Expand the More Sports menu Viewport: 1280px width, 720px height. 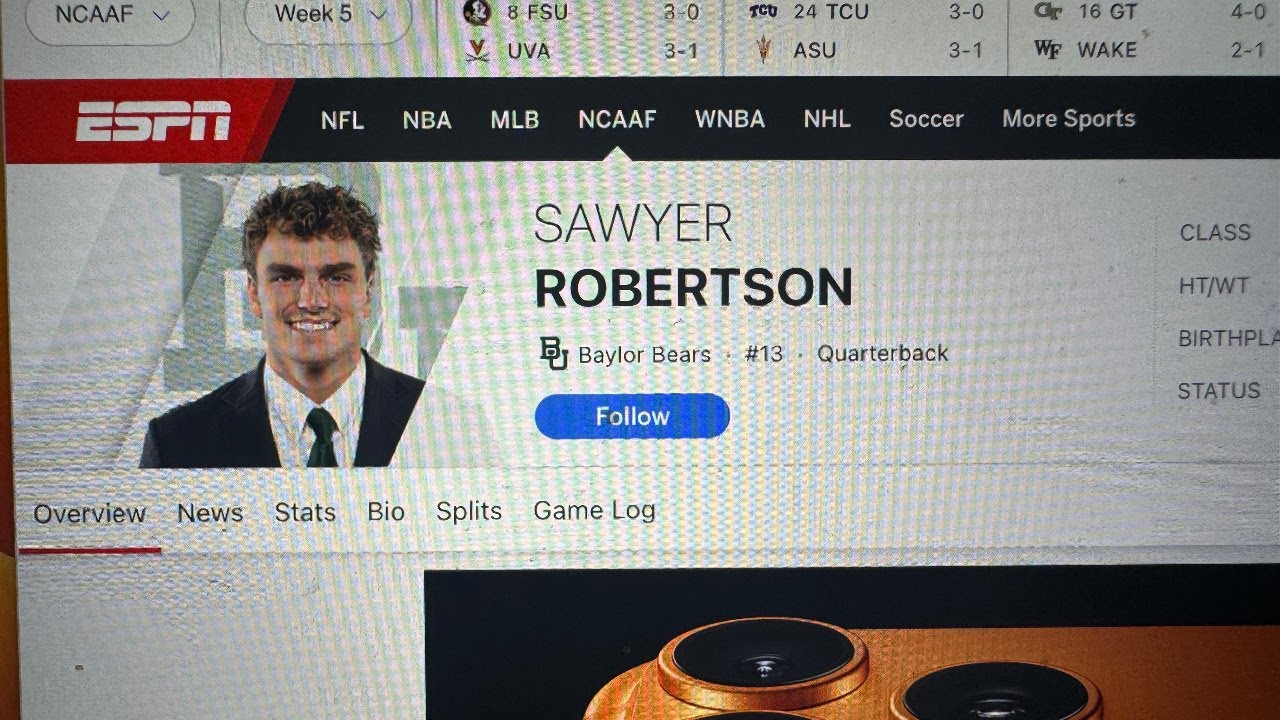coord(1068,119)
